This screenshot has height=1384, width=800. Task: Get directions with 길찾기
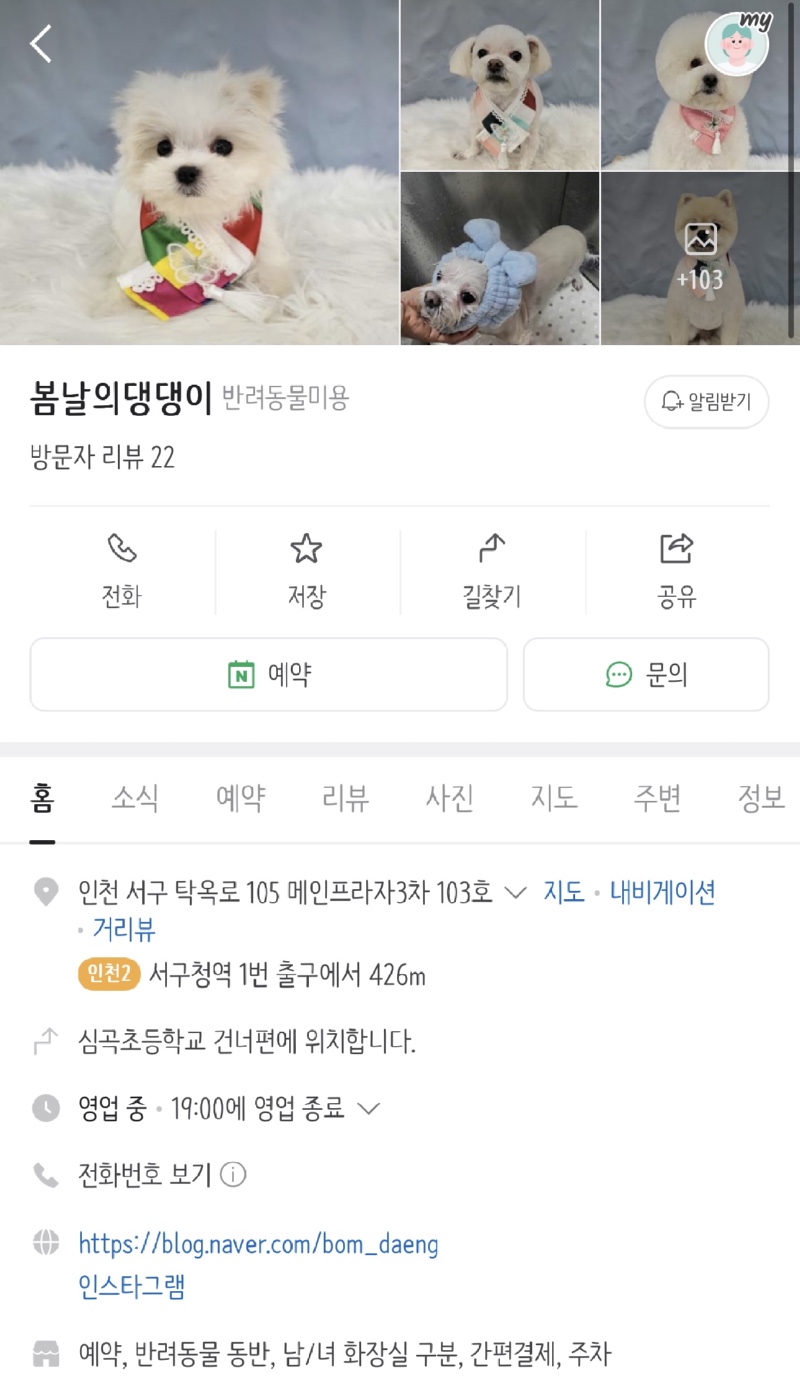point(492,572)
